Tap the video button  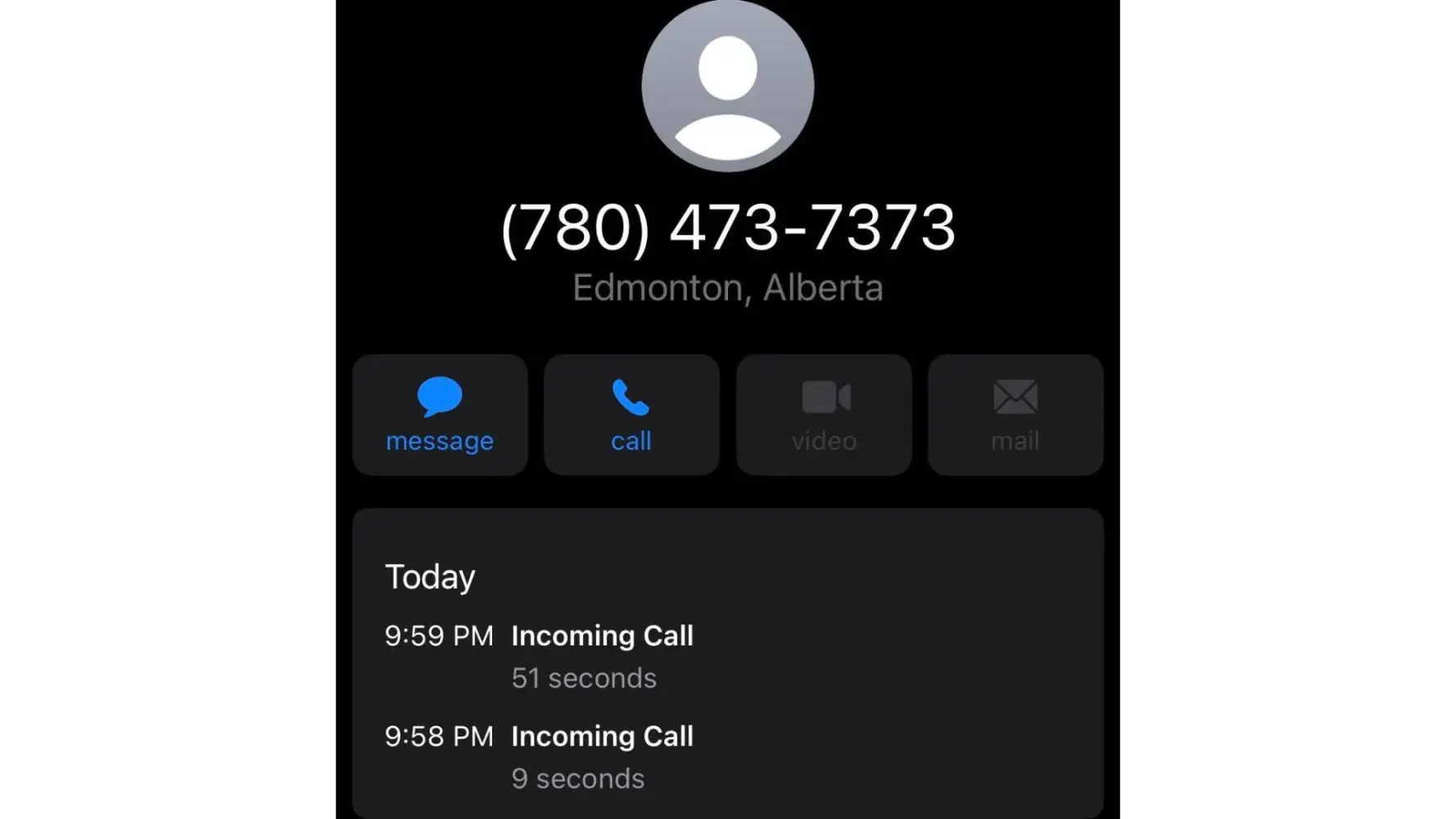coord(824,414)
